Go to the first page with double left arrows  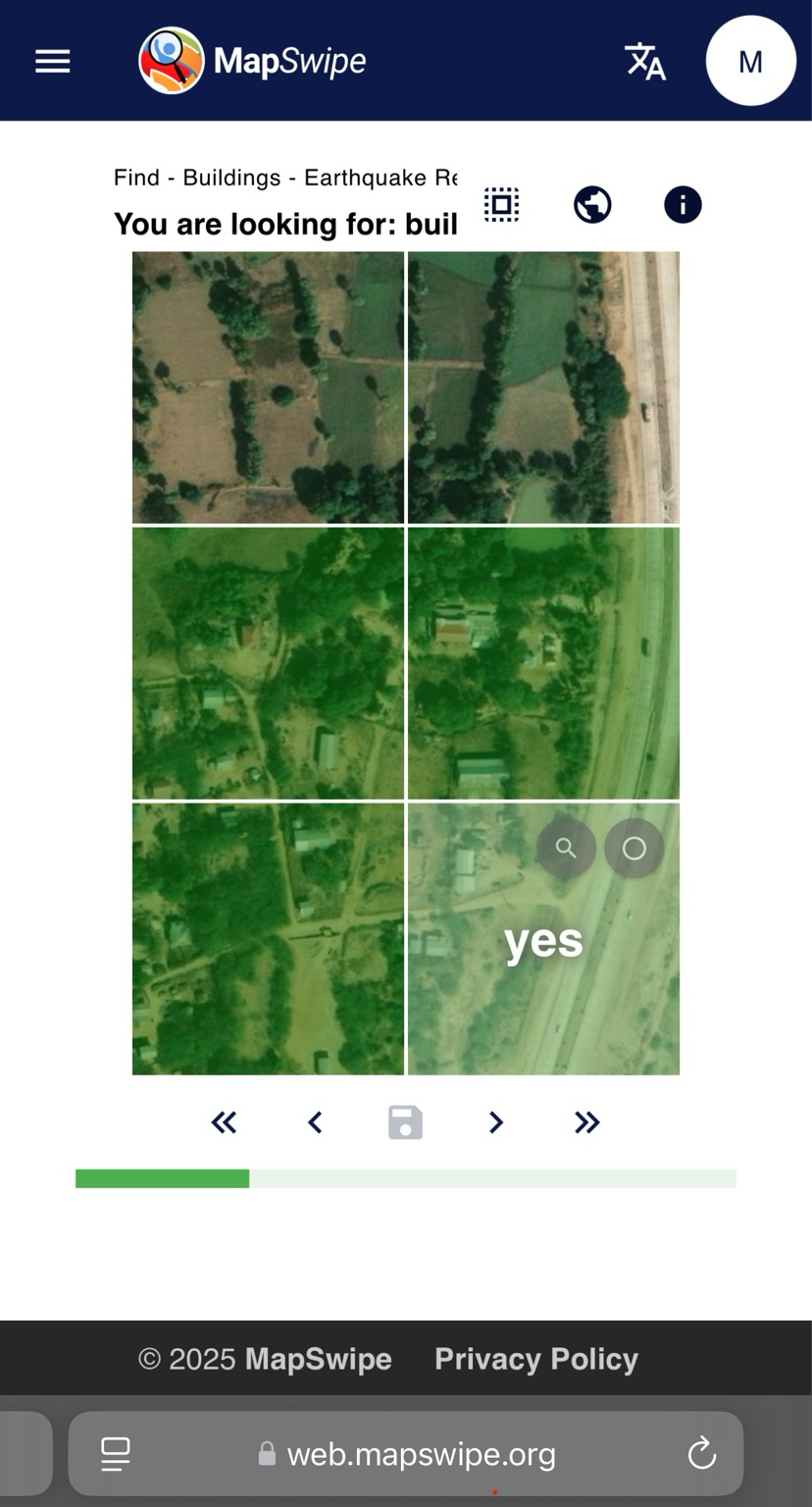pos(224,1122)
